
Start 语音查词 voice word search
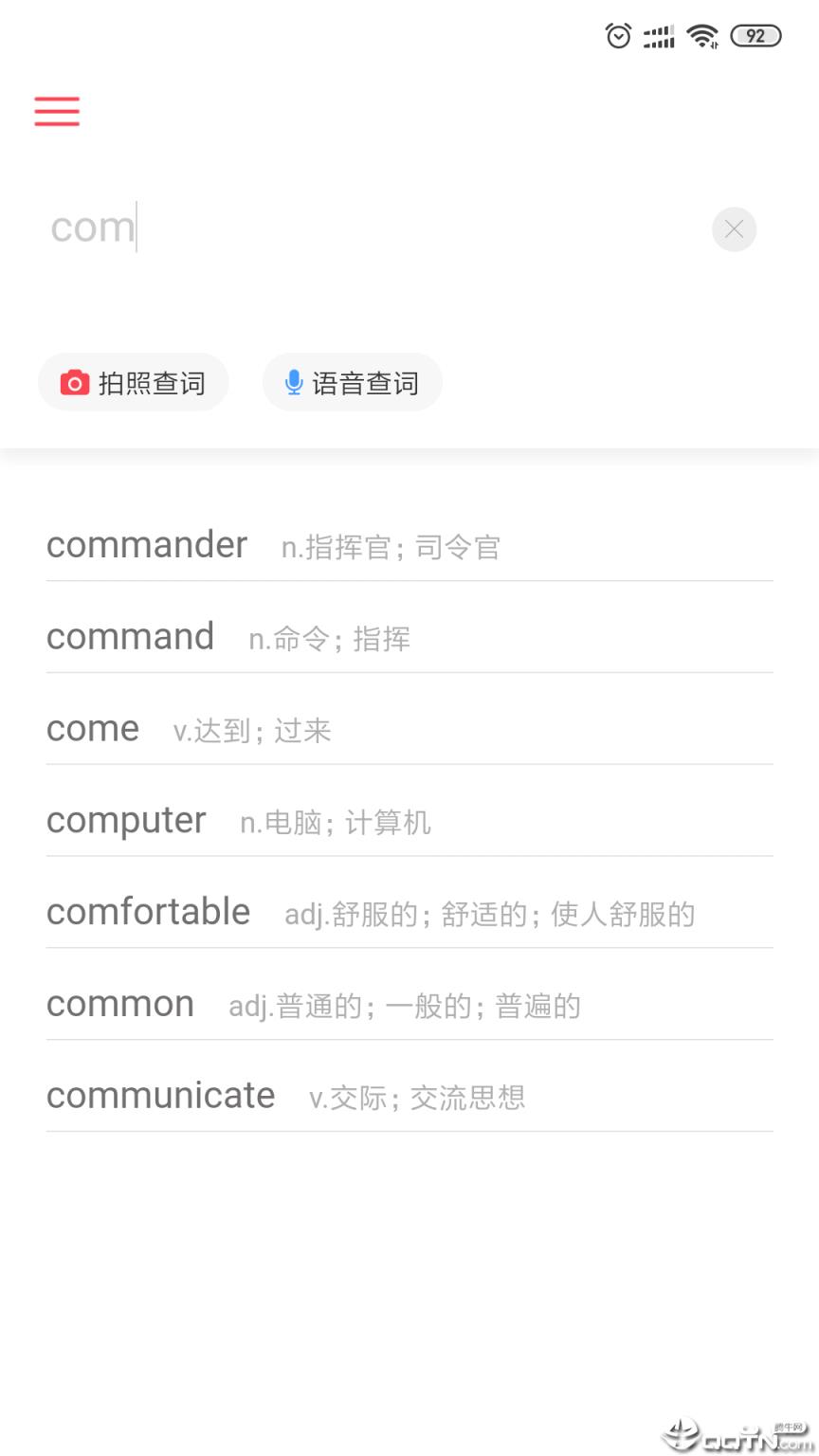pyautogui.click(x=352, y=382)
